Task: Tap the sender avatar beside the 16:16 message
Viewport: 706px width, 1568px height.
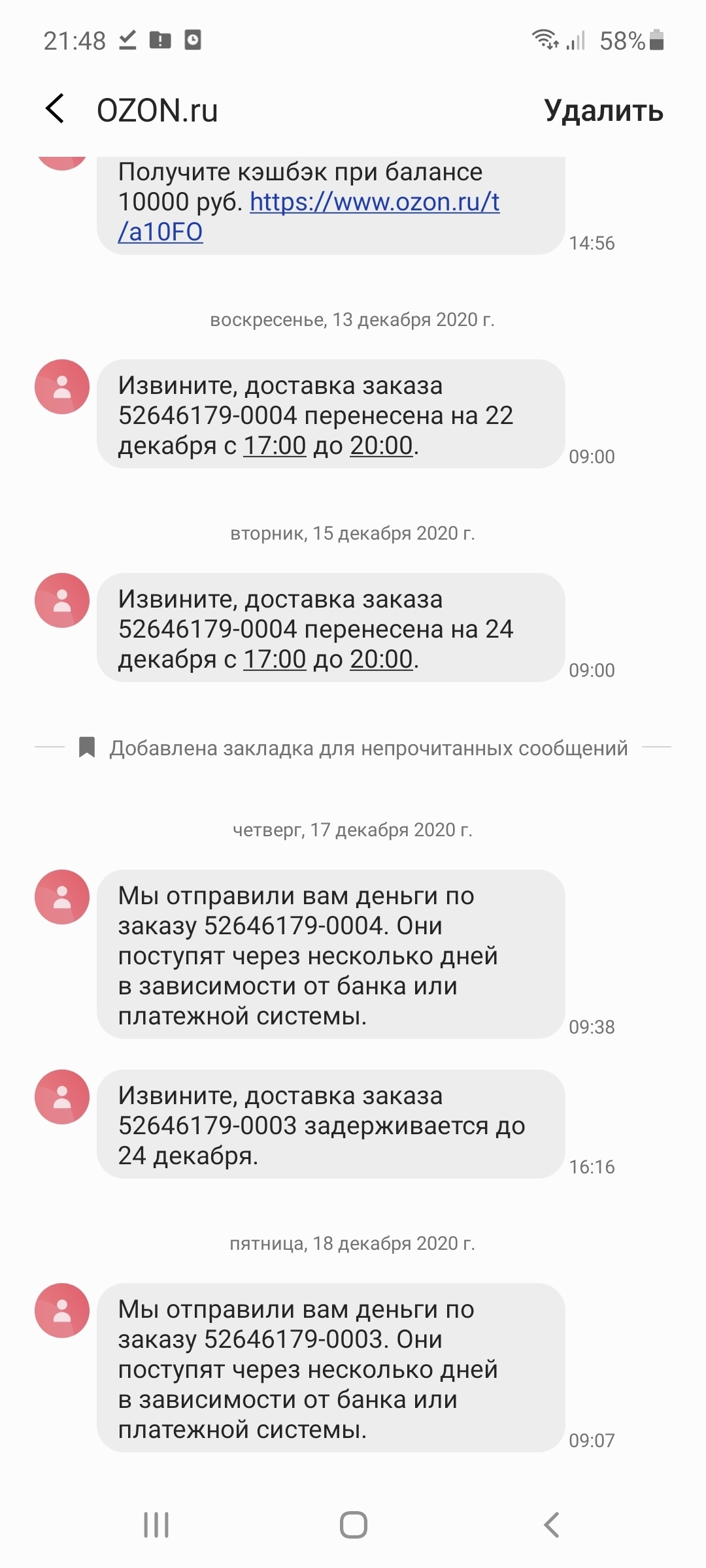Action: [x=62, y=1097]
